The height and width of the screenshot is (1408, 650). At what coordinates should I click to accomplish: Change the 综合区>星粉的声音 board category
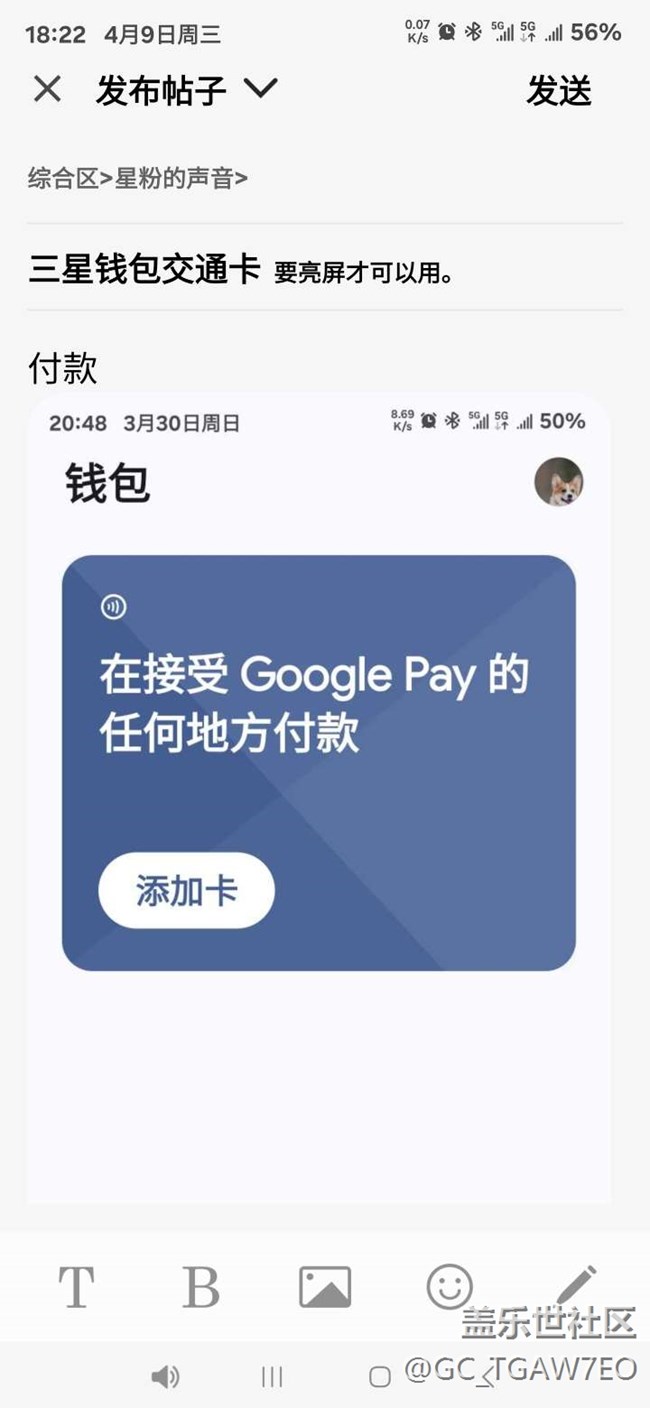point(138,179)
